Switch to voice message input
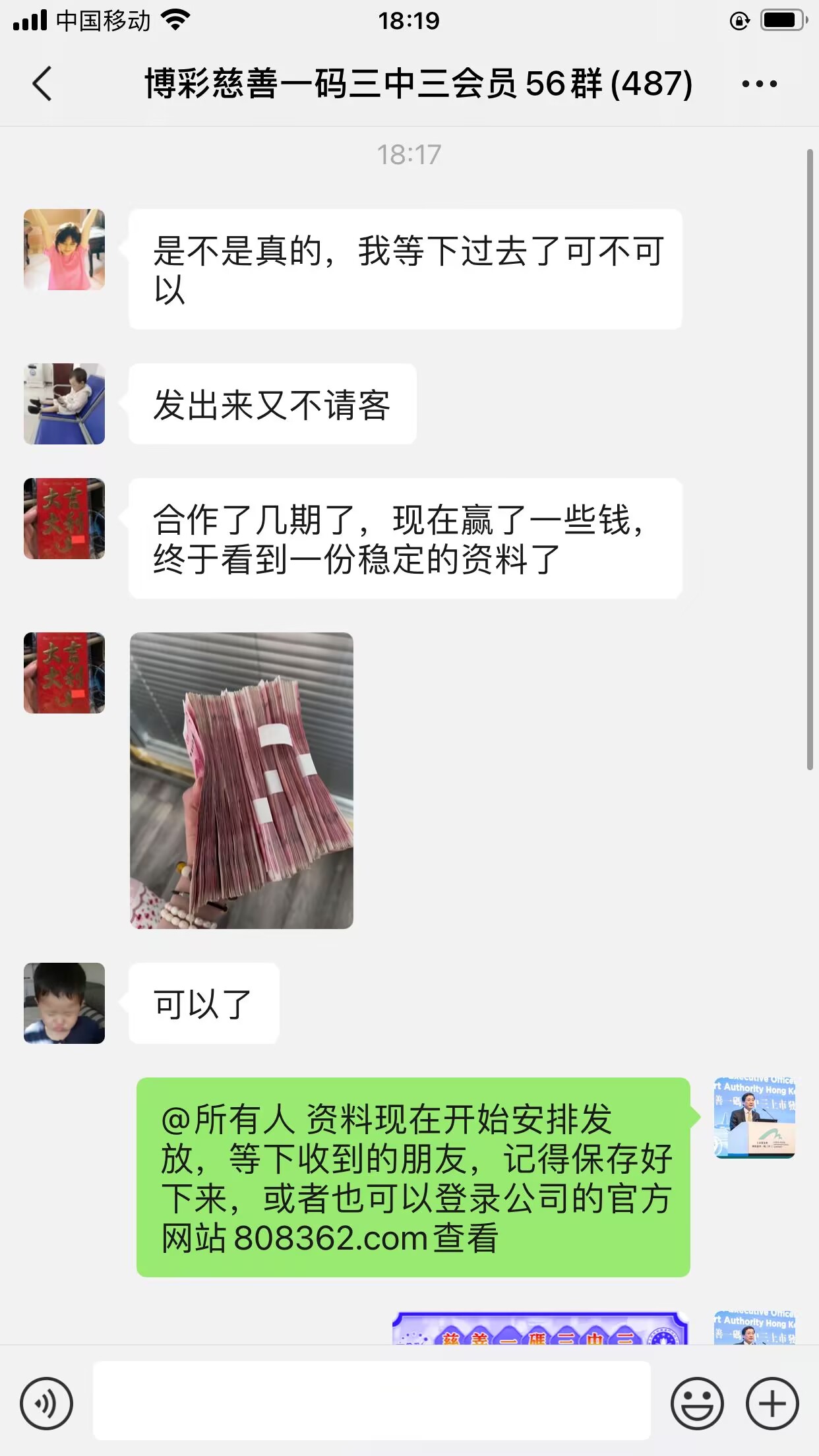 tap(46, 1403)
